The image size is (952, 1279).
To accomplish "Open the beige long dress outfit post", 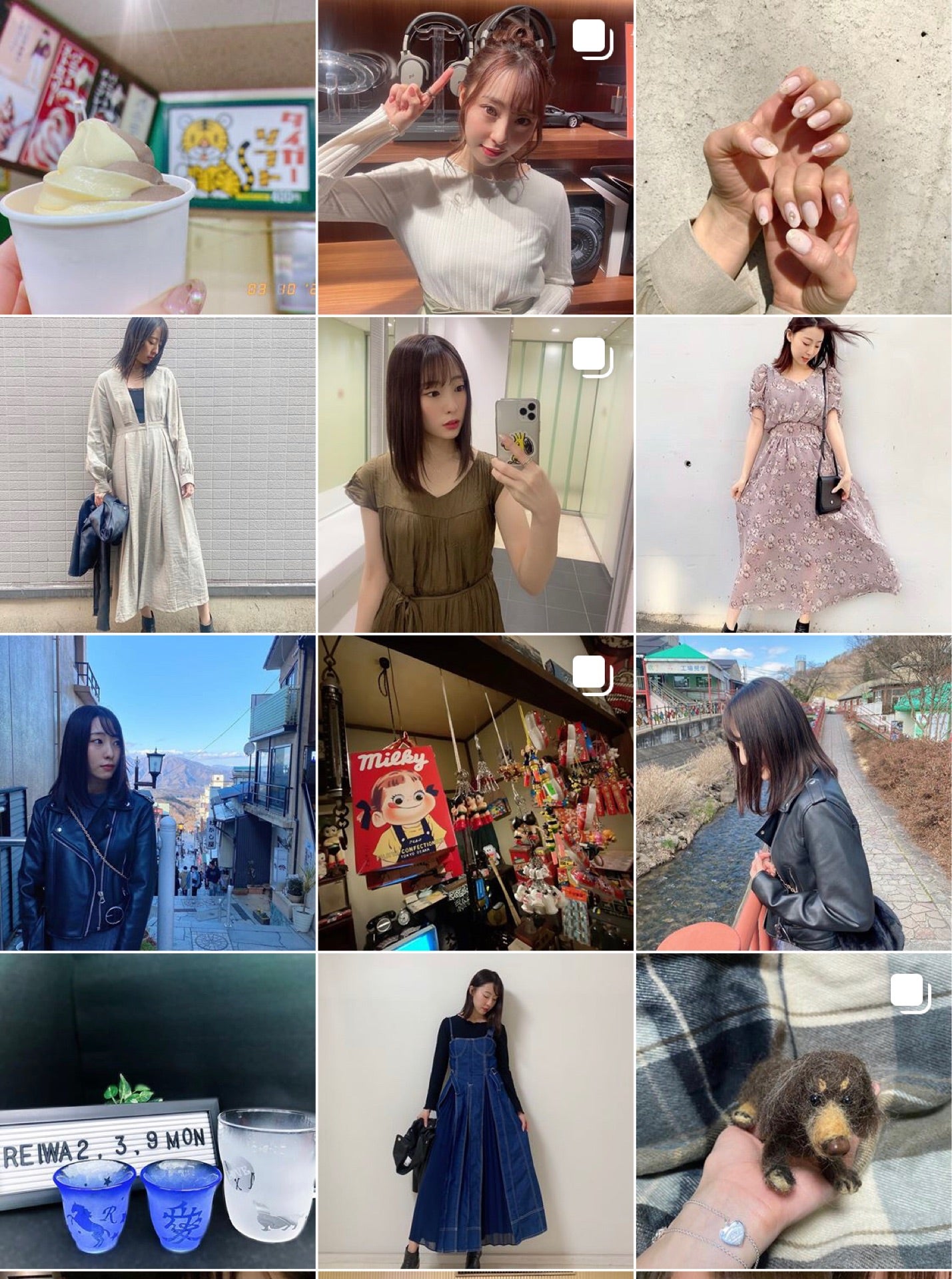I will point(157,474).
